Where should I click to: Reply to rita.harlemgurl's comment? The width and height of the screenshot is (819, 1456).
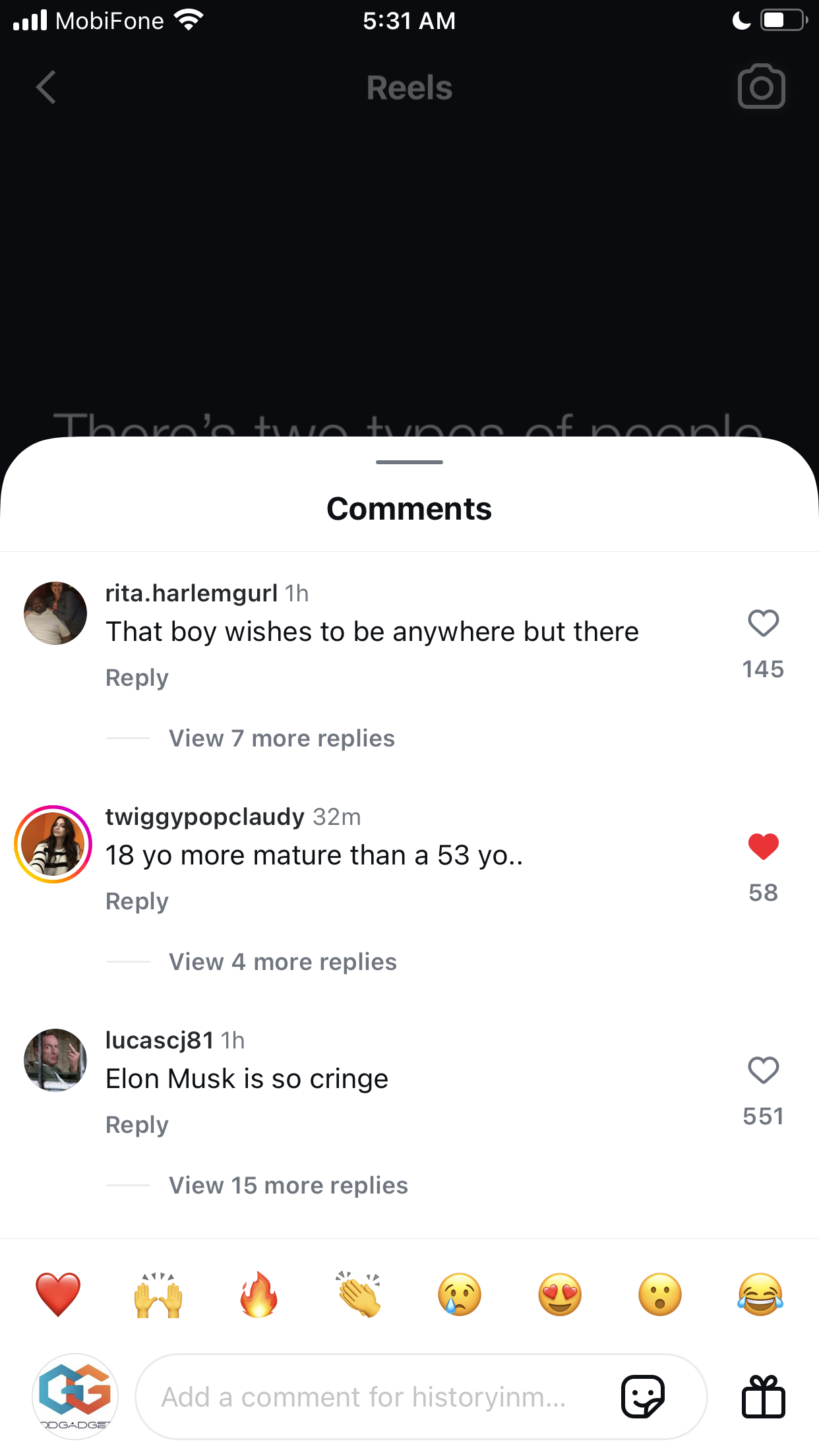[137, 678]
